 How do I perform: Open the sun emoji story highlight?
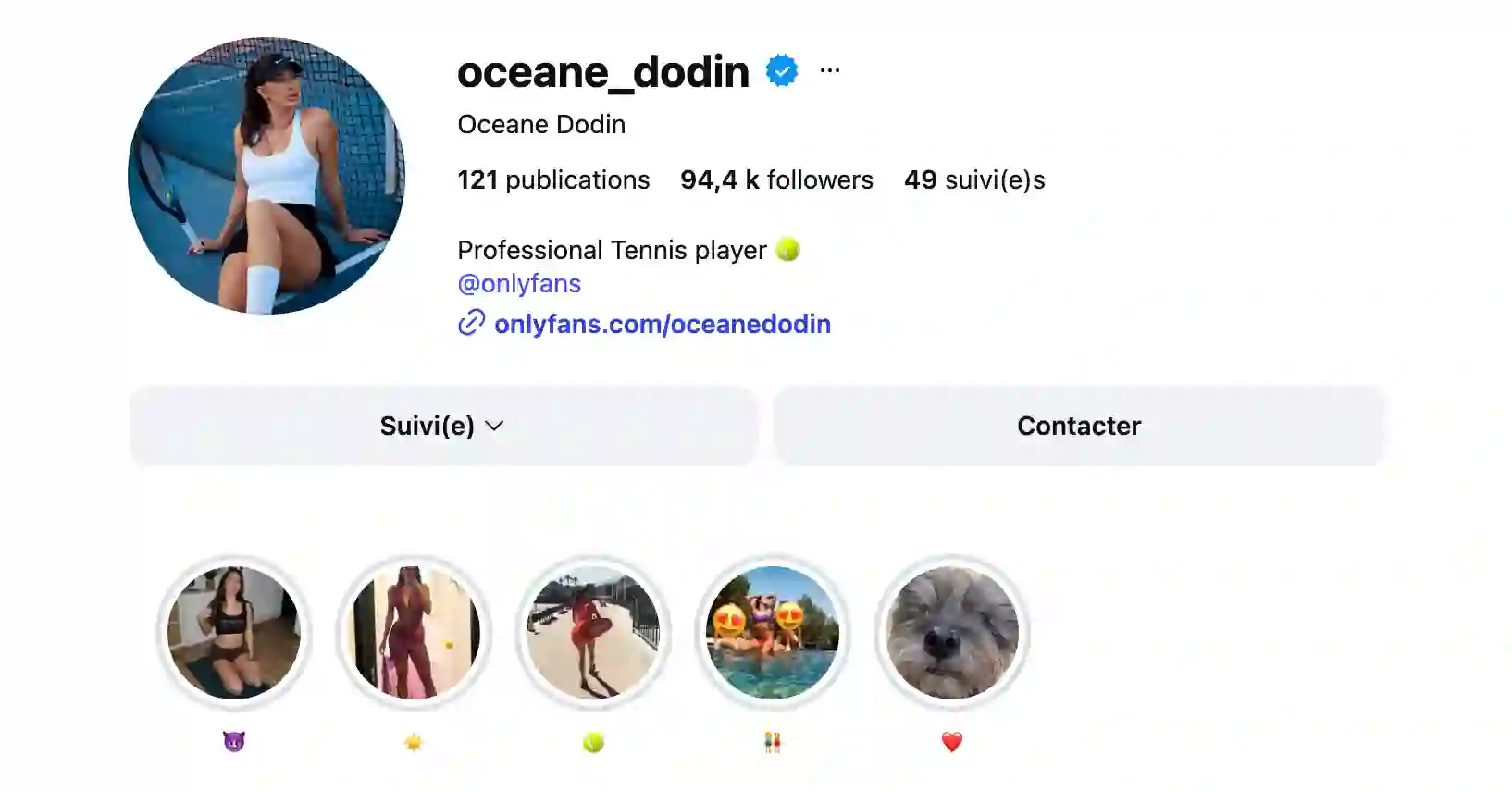click(414, 633)
